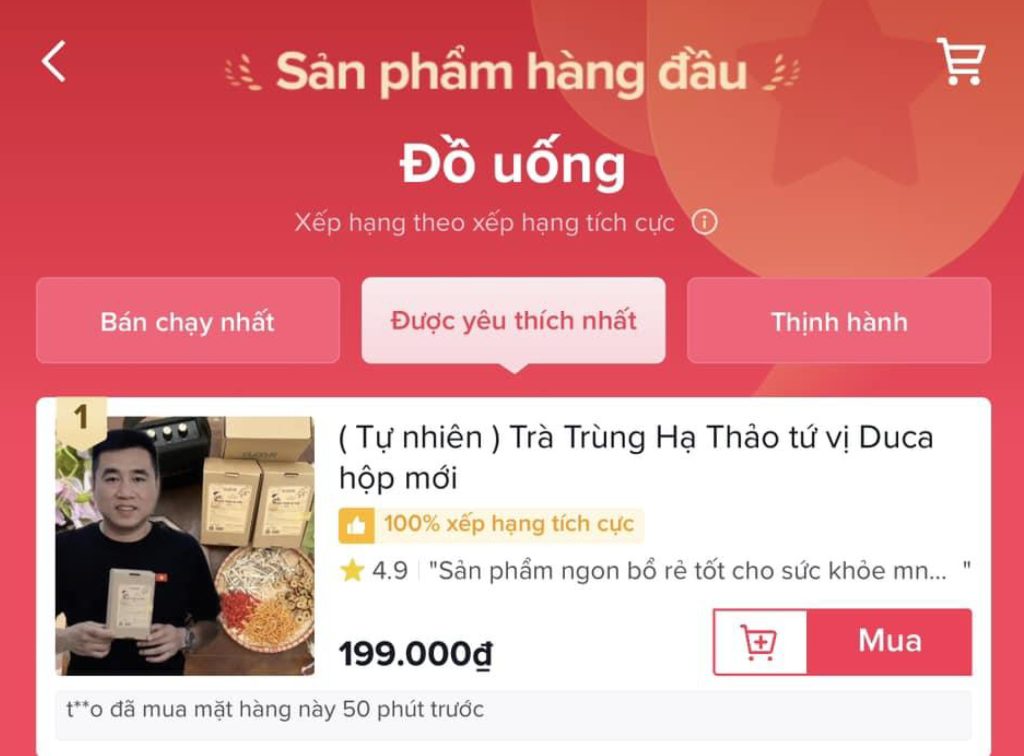The image size is (1024, 756).
Task: Add Trà Trùng Hạ Thảo to cart
Action: [759, 642]
